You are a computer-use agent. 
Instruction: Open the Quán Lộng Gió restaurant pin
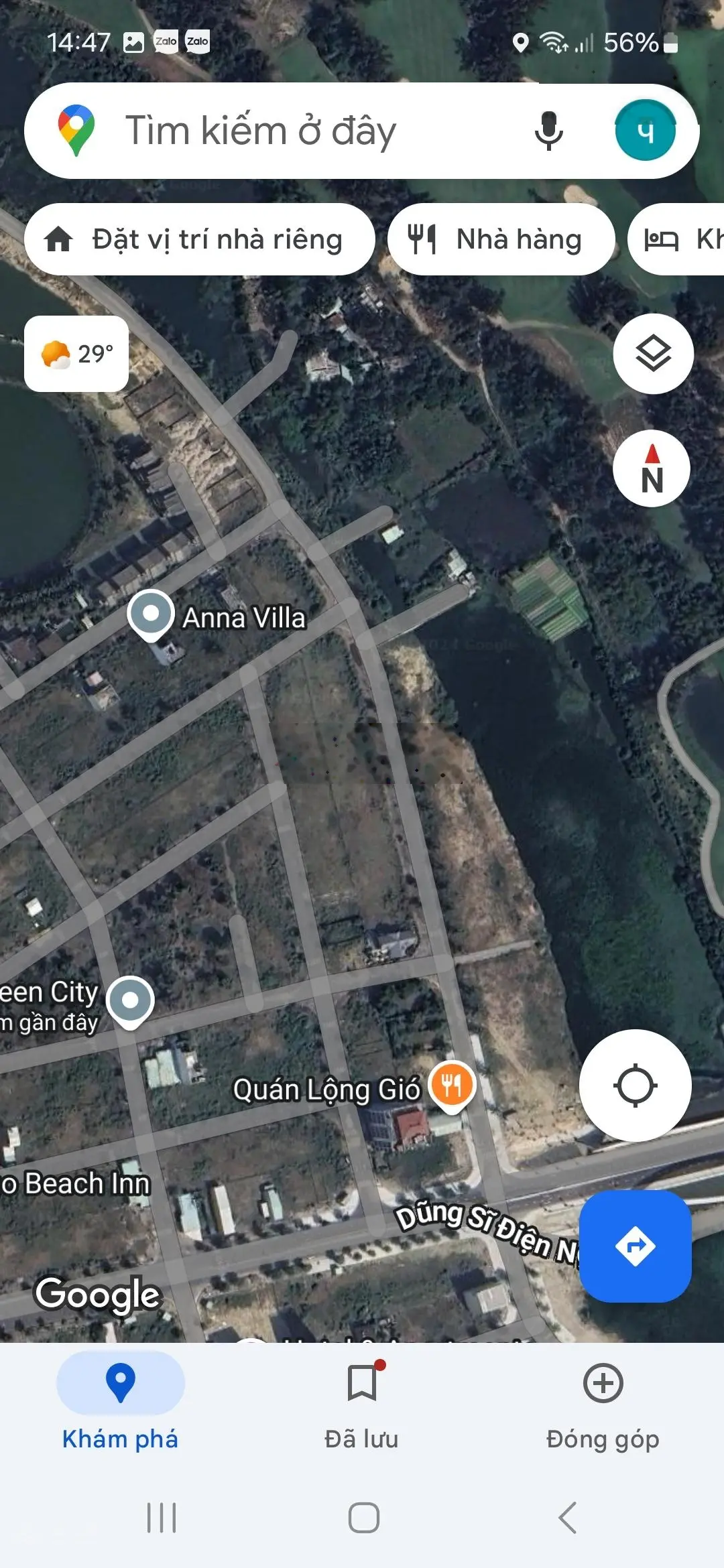452,1084
